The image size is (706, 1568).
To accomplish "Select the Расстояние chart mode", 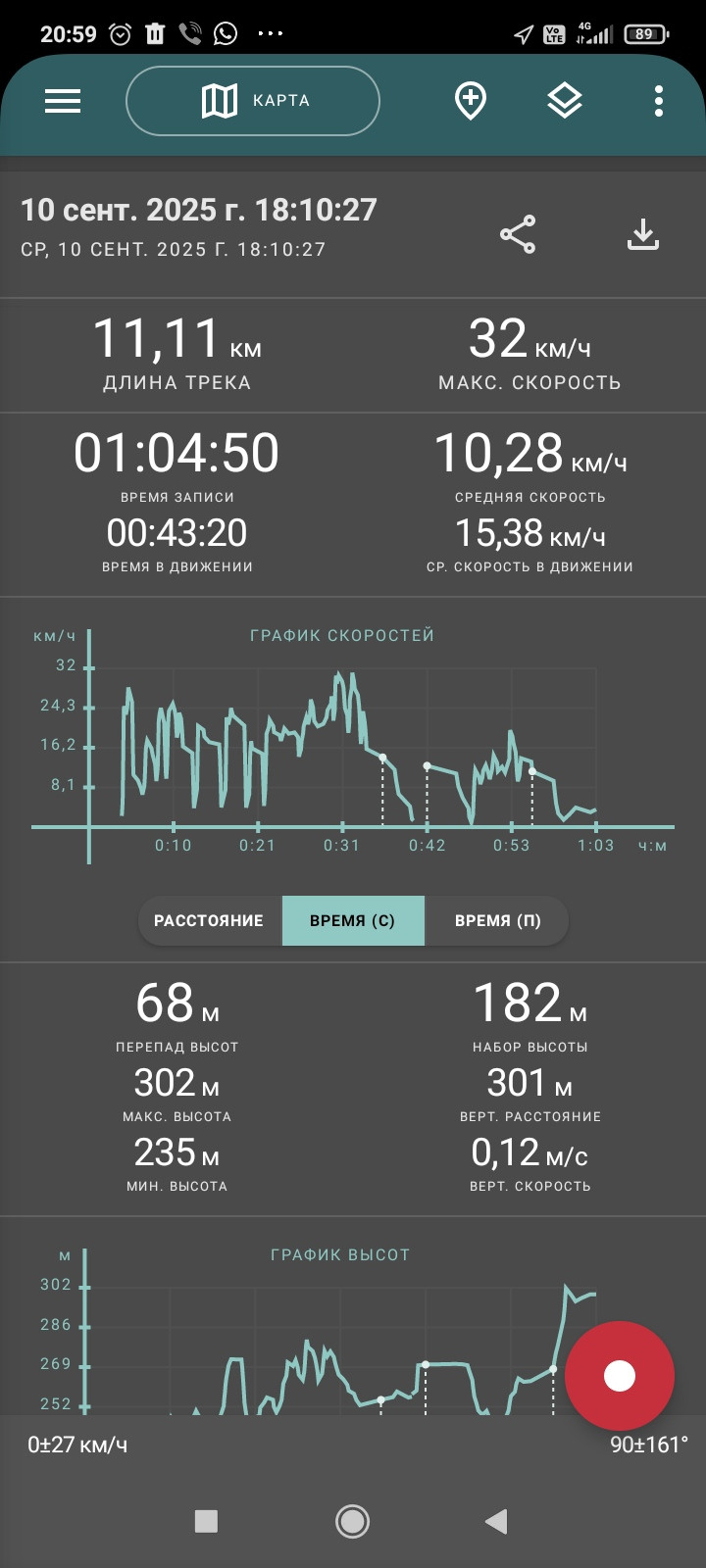I will 209,920.
